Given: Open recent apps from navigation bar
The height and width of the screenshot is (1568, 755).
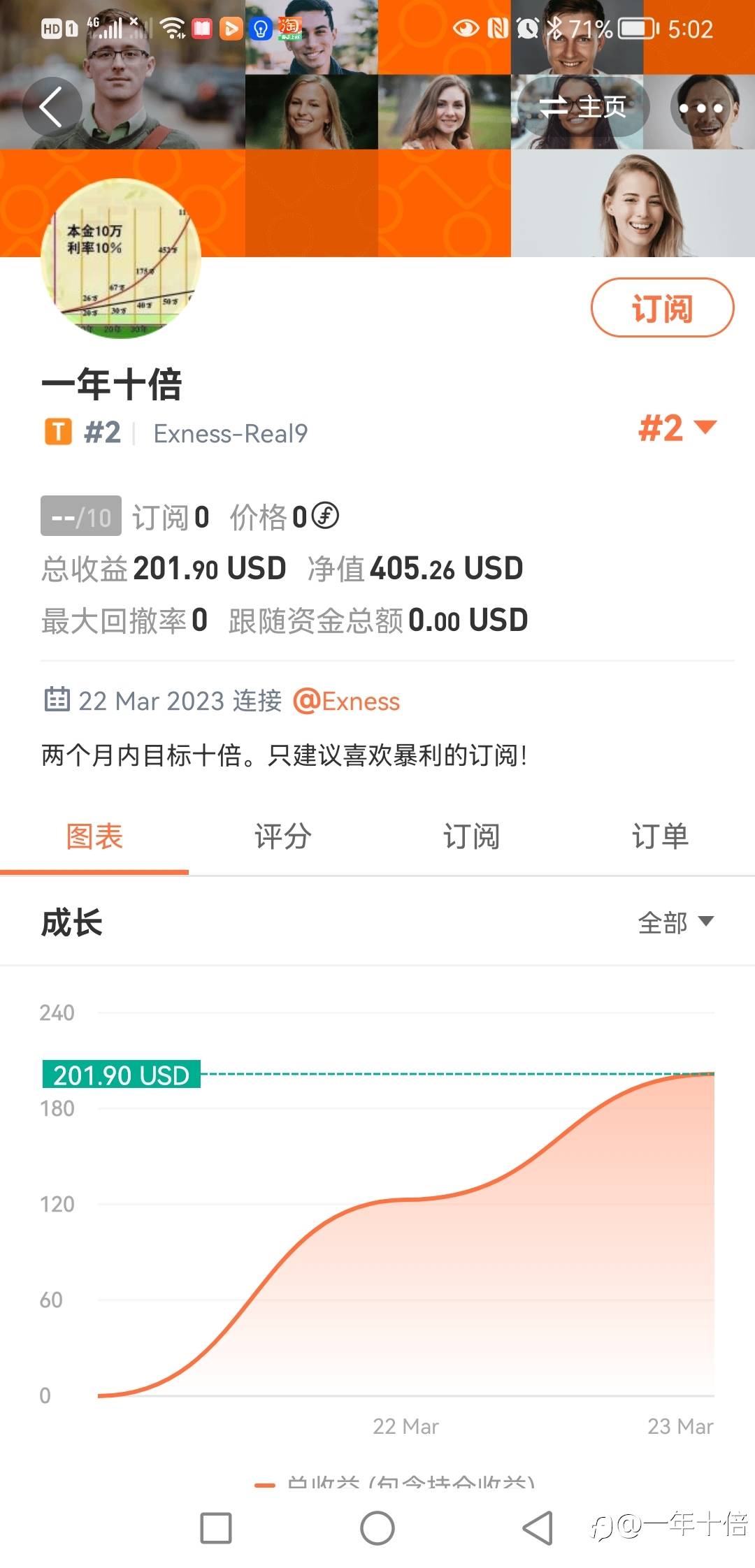Looking at the screenshot, I should [216, 1528].
